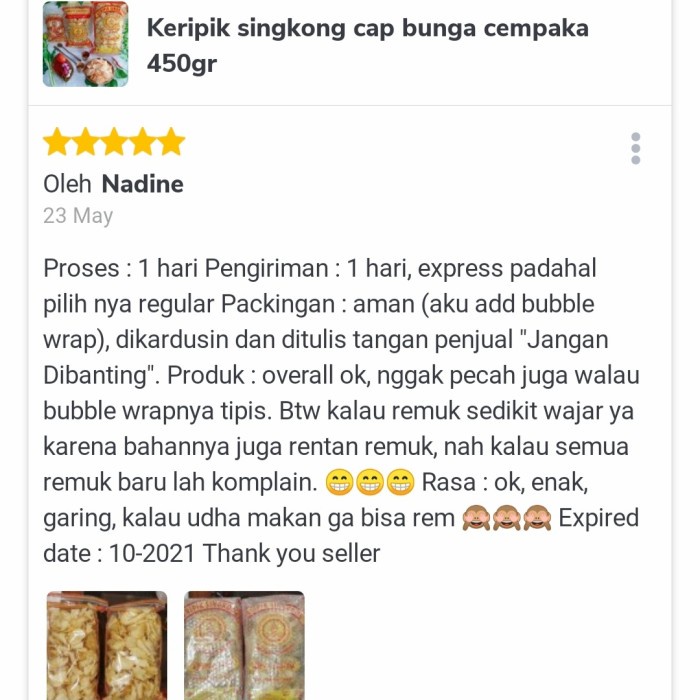
Task: View the review photo of chips in labeled packaging
Action: coord(244,645)
